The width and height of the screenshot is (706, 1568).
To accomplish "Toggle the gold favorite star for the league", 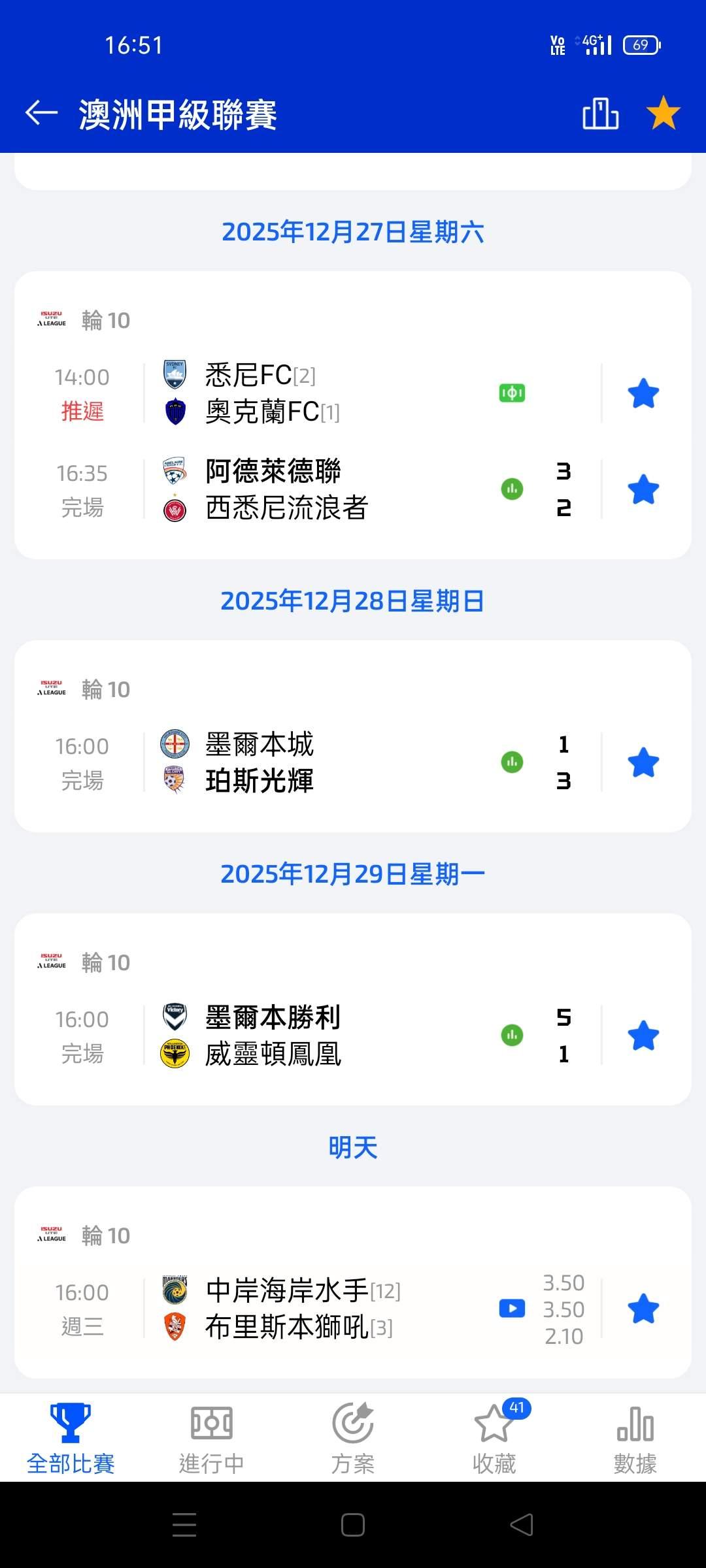I will [x=664, y=113].
